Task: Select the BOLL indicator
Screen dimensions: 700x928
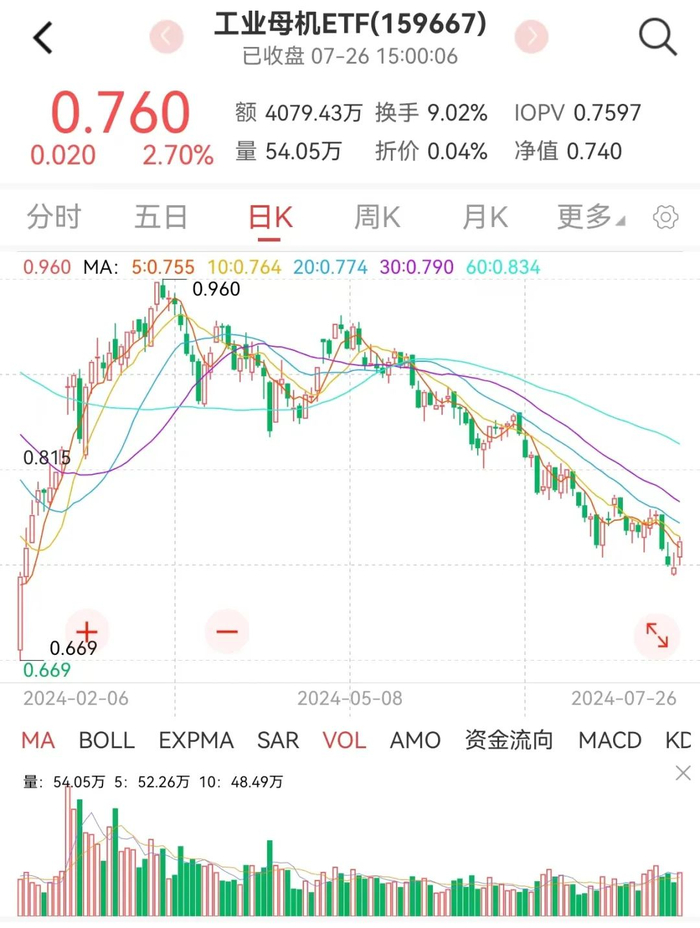Action: (106, 740)
